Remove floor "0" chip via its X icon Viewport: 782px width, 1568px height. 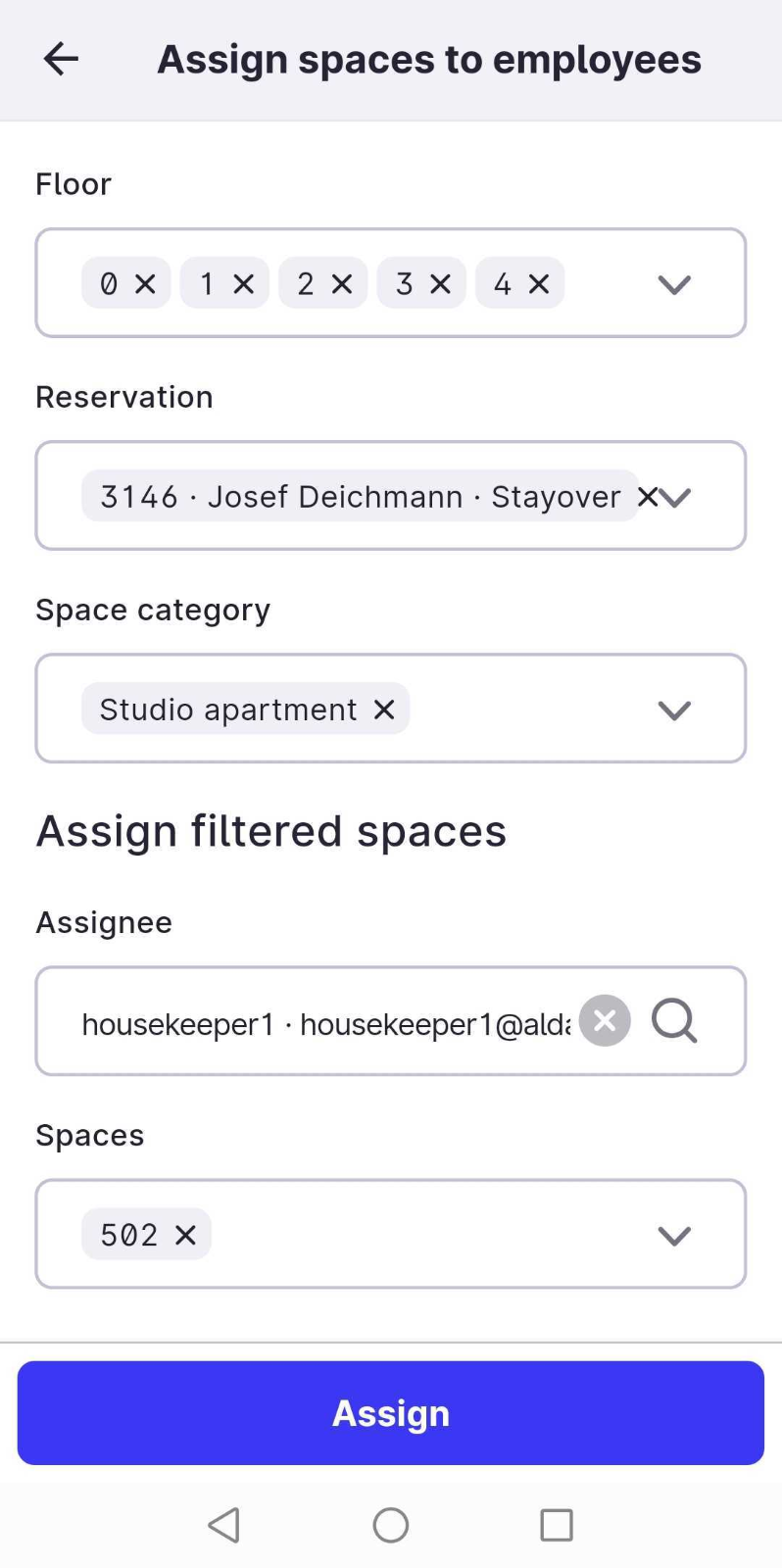145,283
